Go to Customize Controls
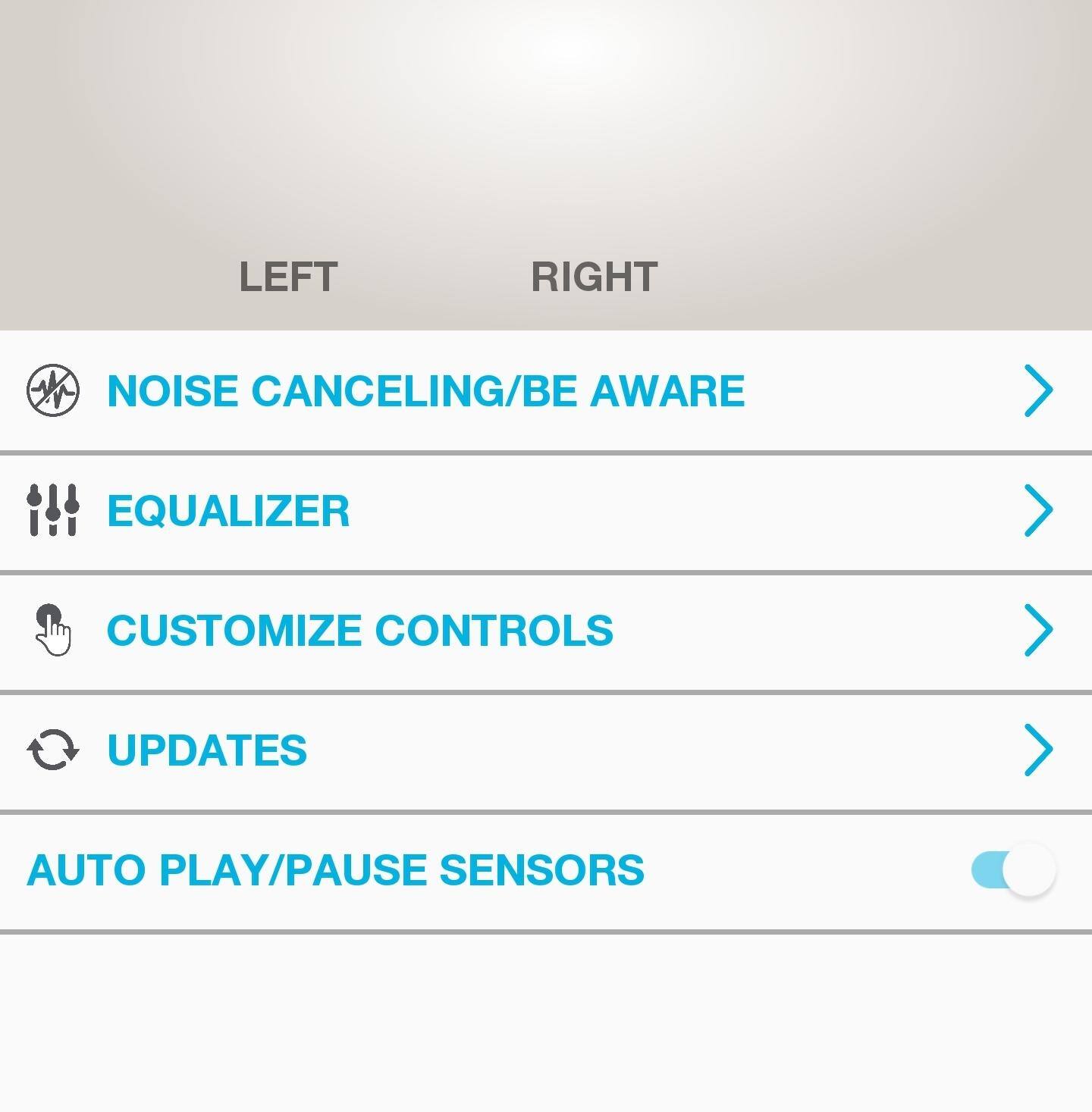 pos(359,631)
